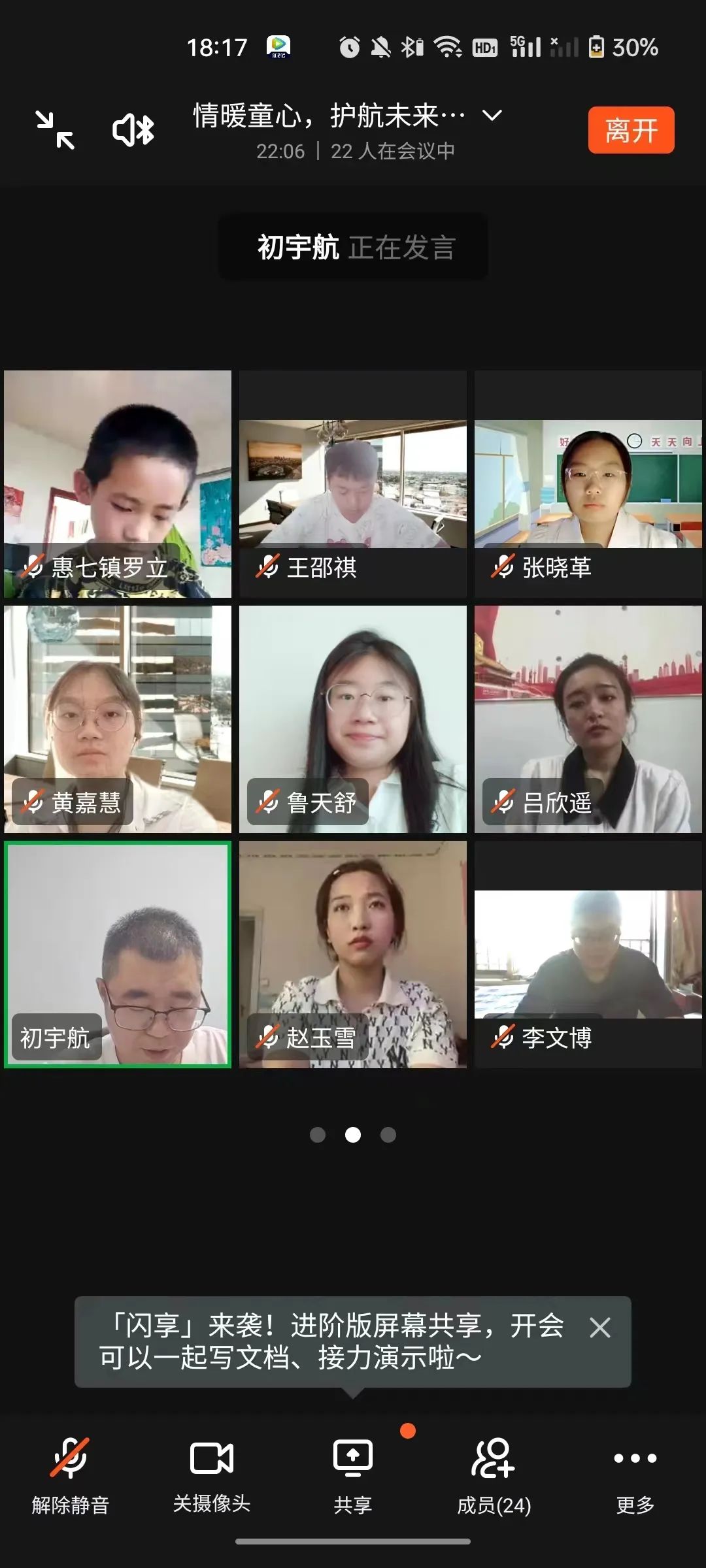
Task: Open speaker 初宇航's video tile
Action: click(x=118, y=954)
